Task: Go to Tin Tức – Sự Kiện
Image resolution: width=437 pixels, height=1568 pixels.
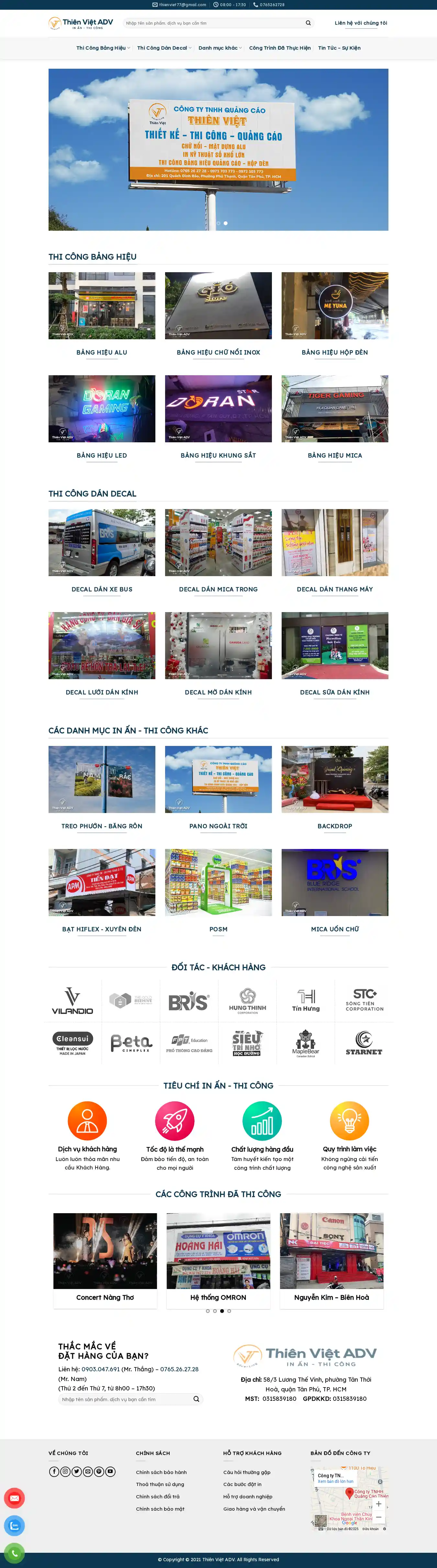Action: [339, 48]
